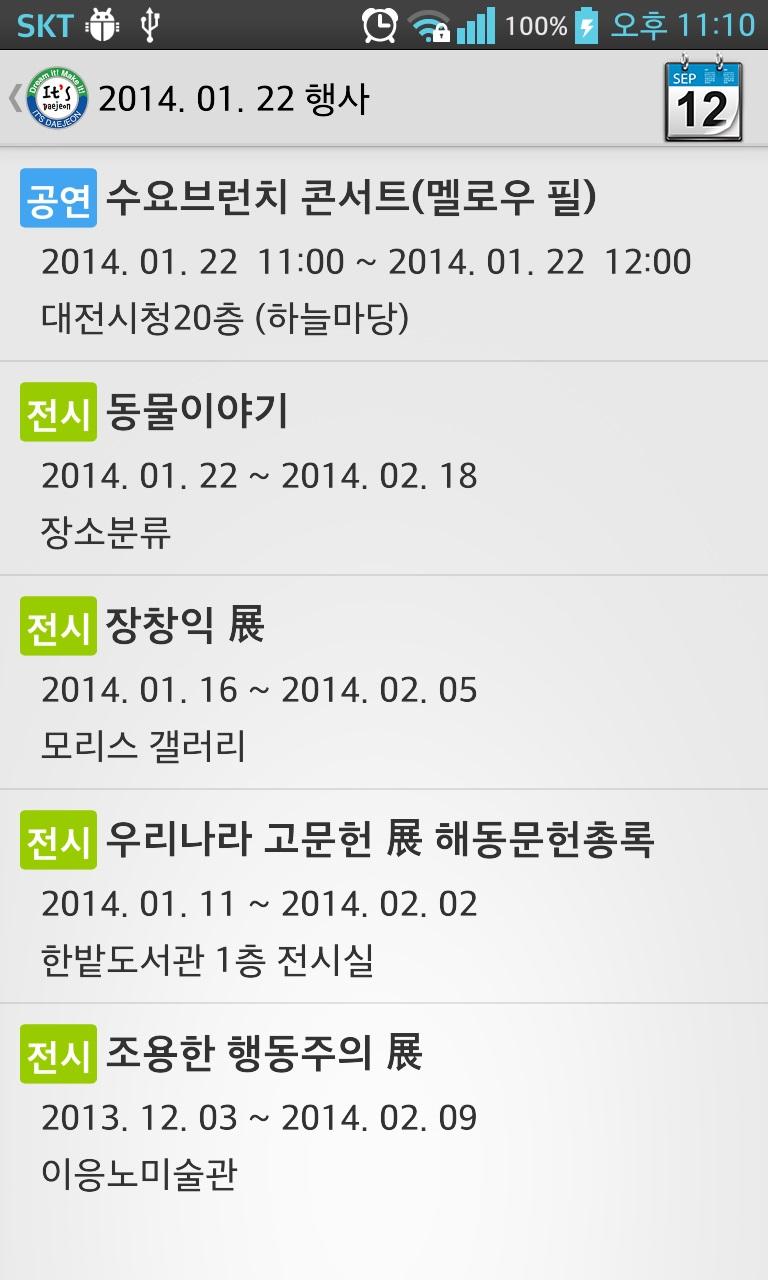Screen dimensions: 768x1280
Task: View the 동물이야기 exhibition details
Action: (384, 469)
